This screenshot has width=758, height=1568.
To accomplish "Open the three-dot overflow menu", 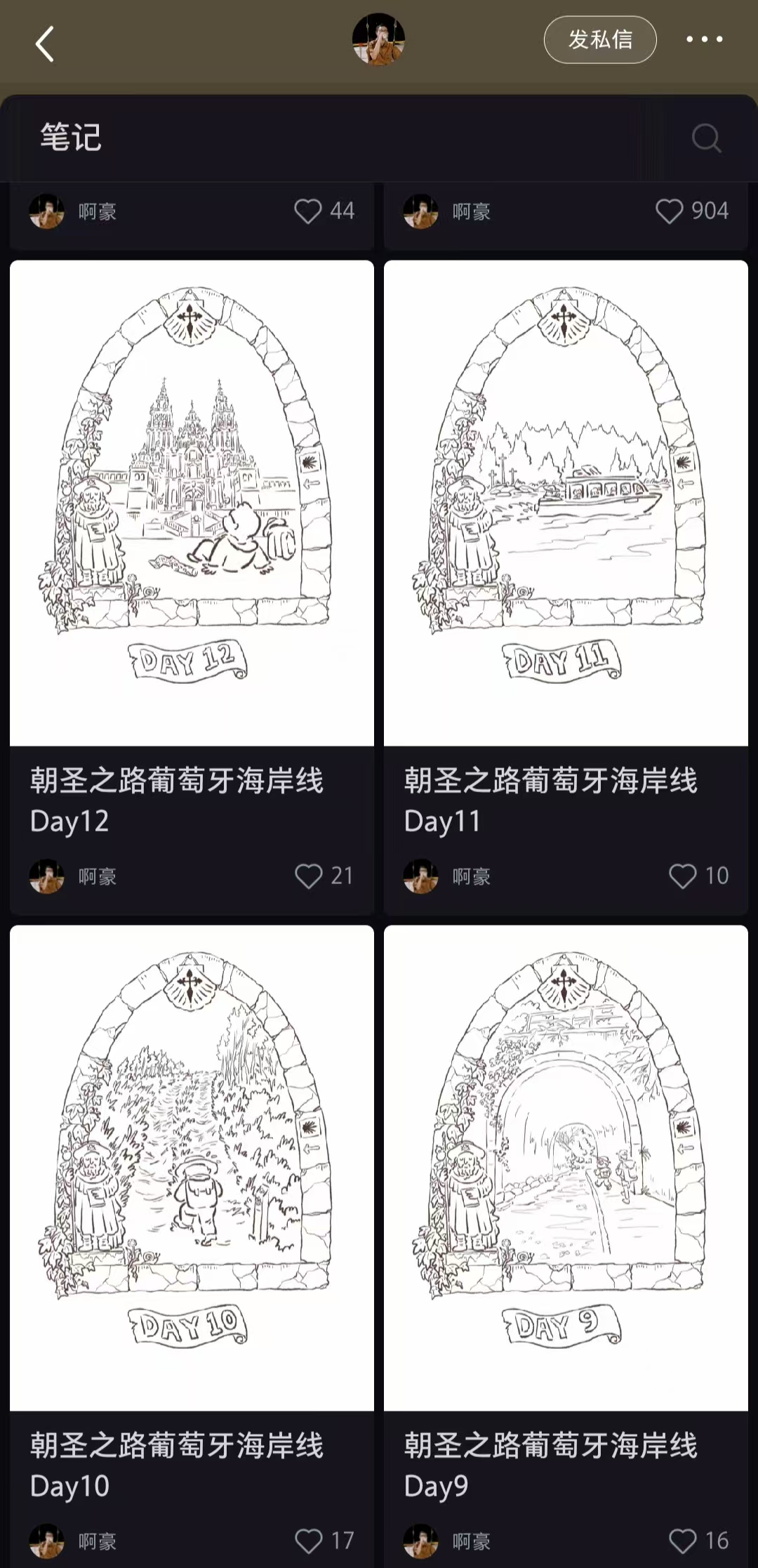I will point(704,39).
